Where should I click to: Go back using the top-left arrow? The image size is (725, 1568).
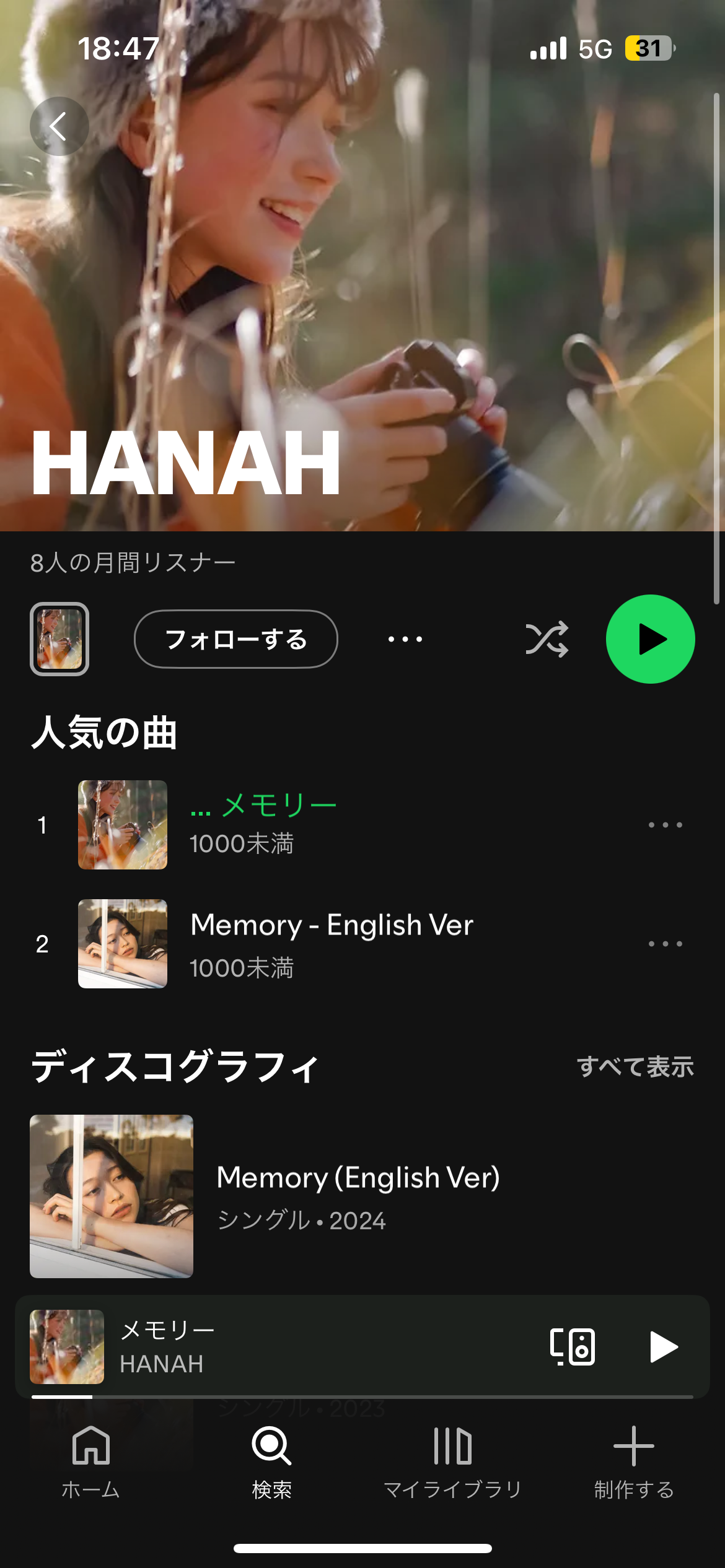tap(59, 126)
